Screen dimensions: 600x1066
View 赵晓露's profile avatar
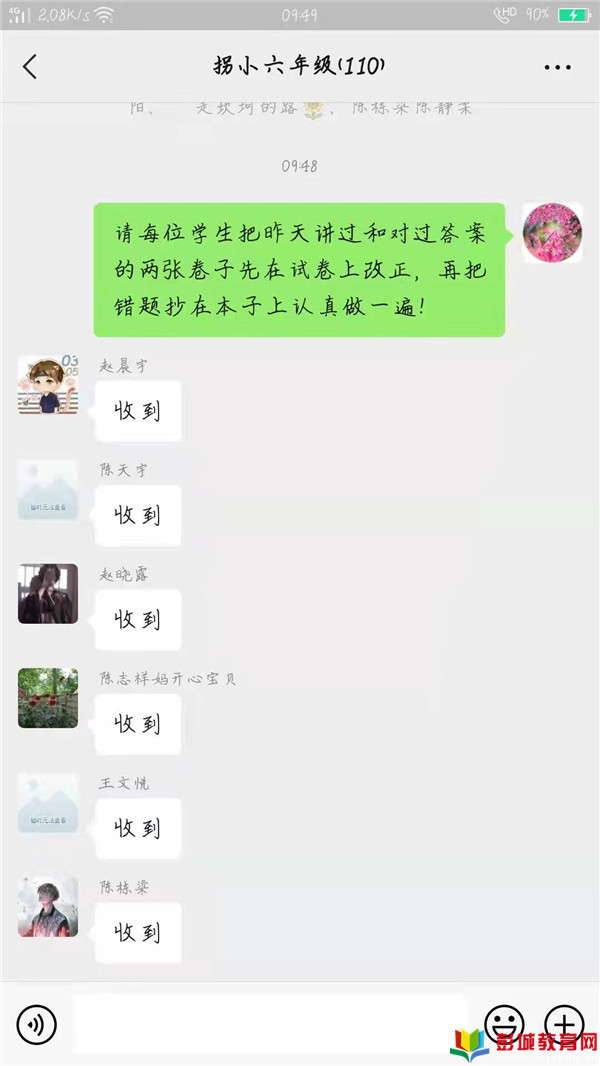tap(48, 593)
